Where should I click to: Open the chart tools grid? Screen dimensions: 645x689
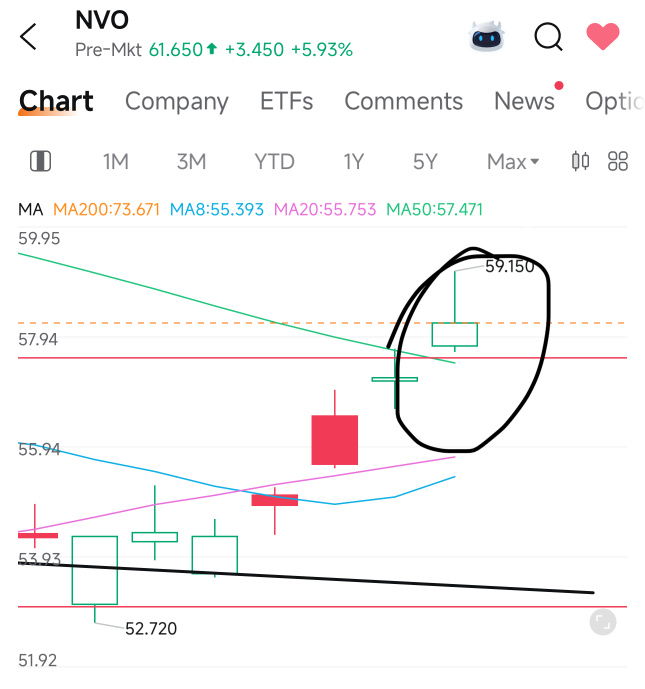point(618,161)
